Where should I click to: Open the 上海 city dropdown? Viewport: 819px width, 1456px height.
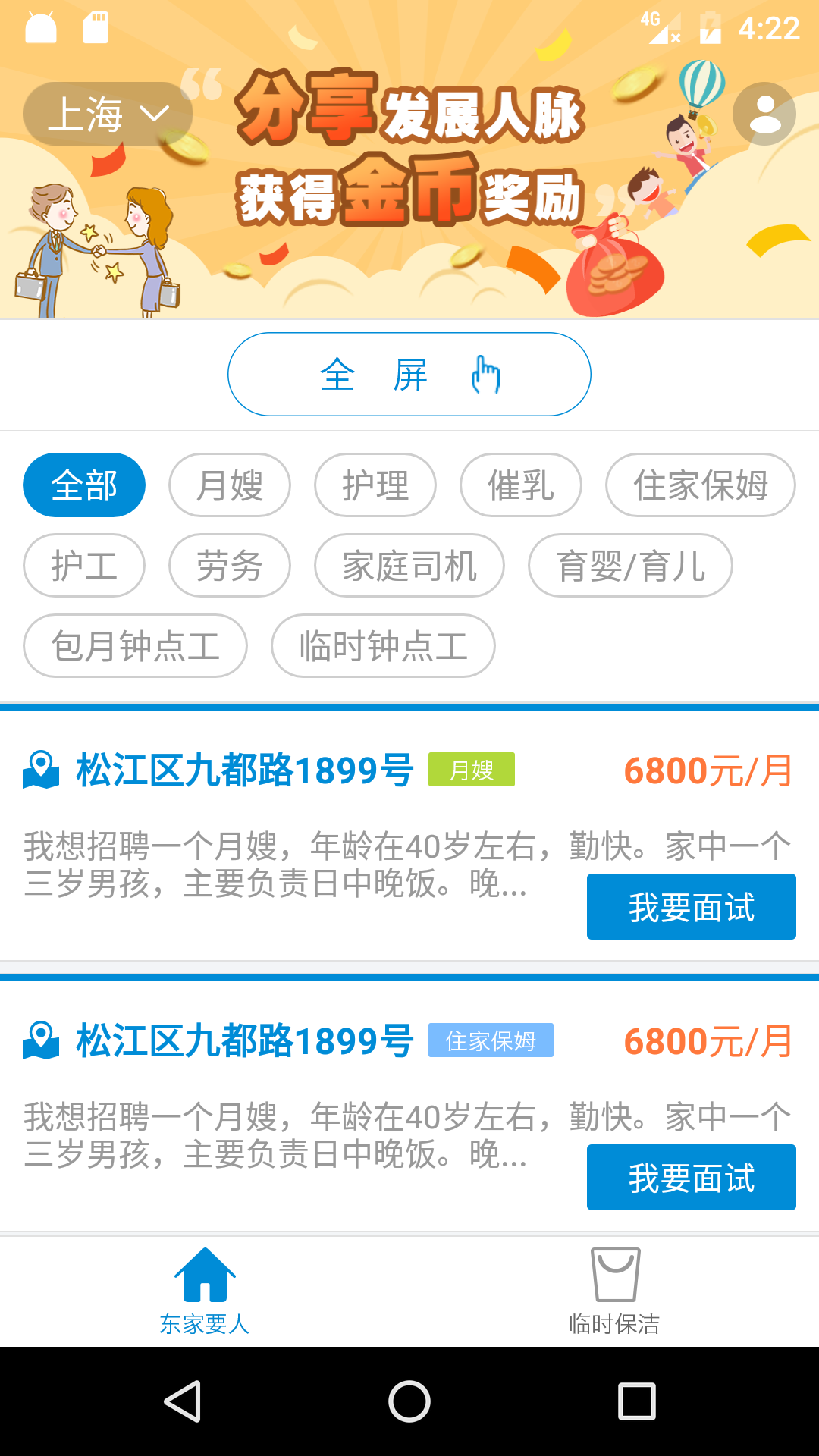(x=108, y=114)
